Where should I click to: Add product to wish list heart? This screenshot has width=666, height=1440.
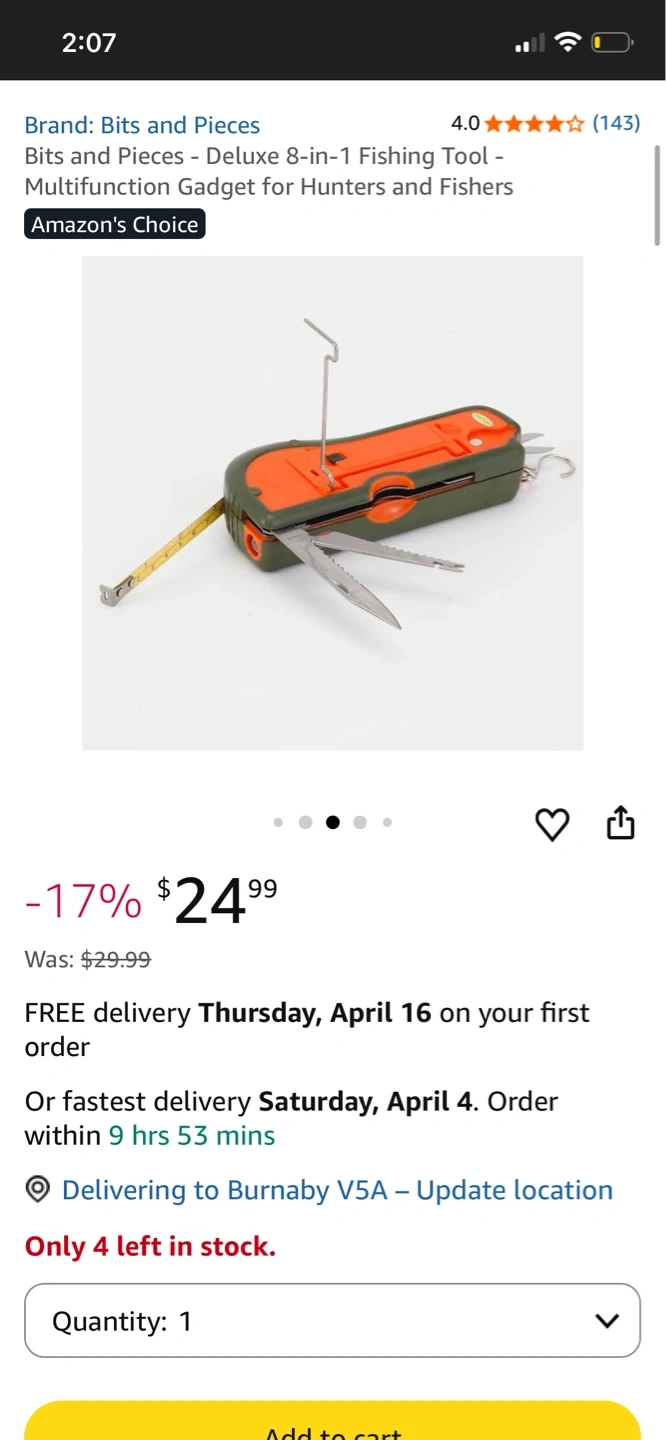pyautogui.click(x=552, y=824)
